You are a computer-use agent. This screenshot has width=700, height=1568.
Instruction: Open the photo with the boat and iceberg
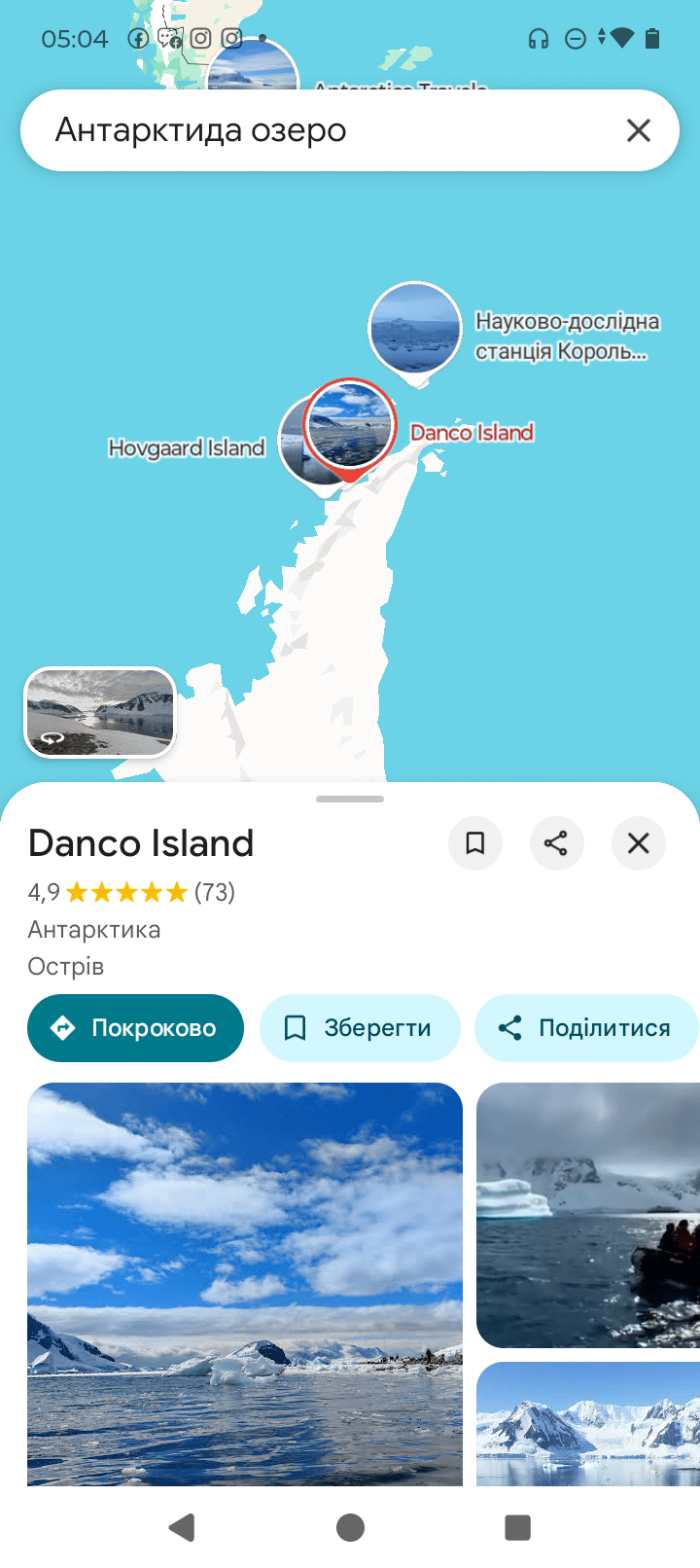pos(587,1214)
